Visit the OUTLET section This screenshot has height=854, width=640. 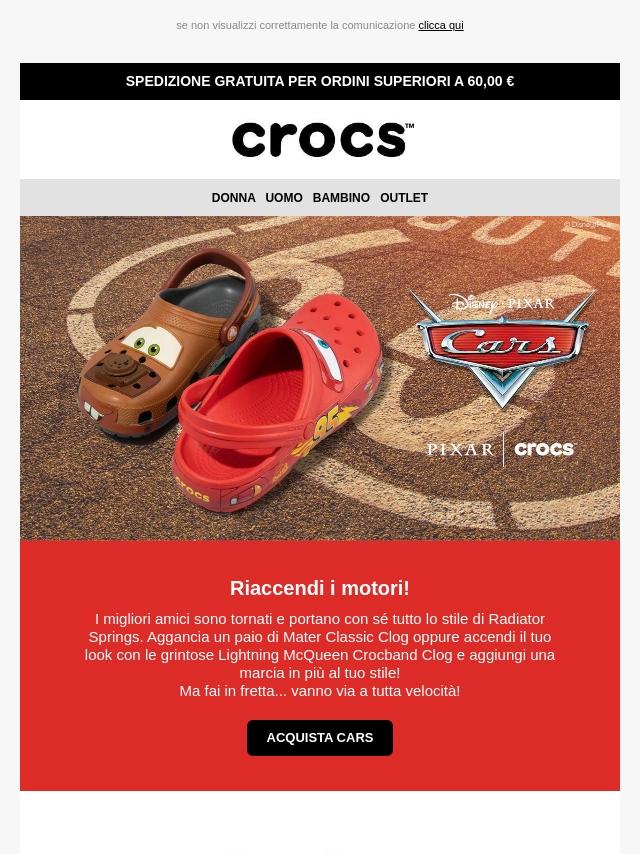[404, 198]
